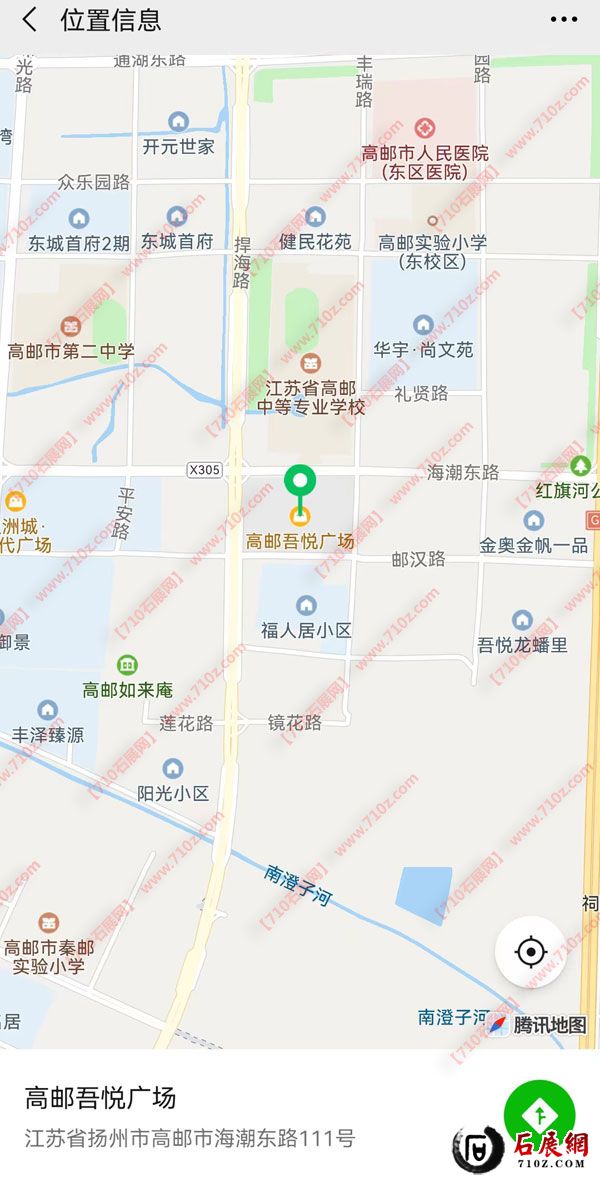Go back from the location info screen
Image resolution: width=600 pixels, height=1182 pixels.
pos(30,20)
